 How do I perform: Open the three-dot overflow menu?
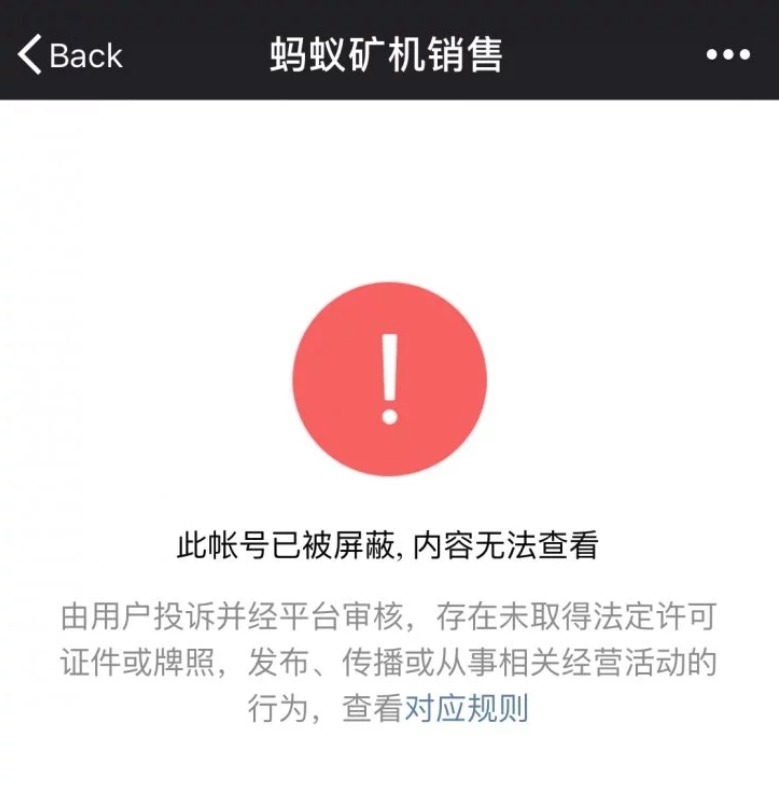(x=727, y=55)
